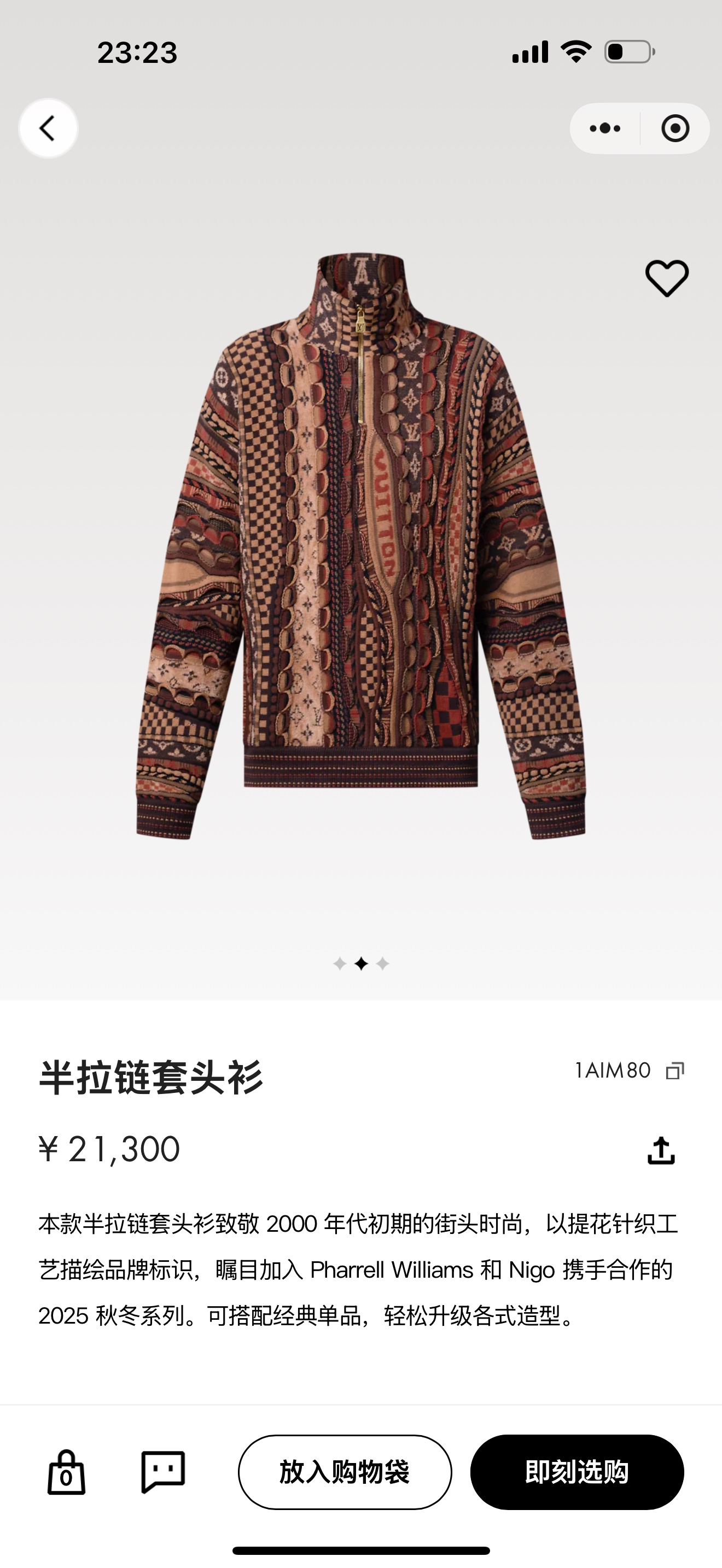722x1568 pixels.
Task: Add the pullover to favorites with the heart
Action: point(667,278)
